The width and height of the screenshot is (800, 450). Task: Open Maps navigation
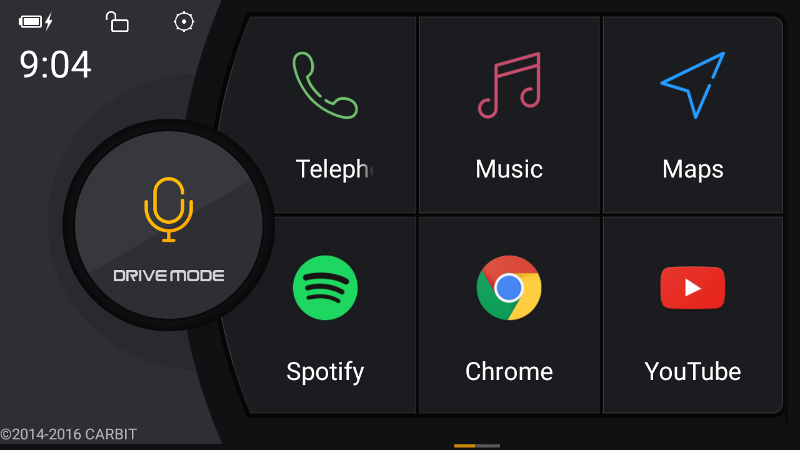click(692, 115)
